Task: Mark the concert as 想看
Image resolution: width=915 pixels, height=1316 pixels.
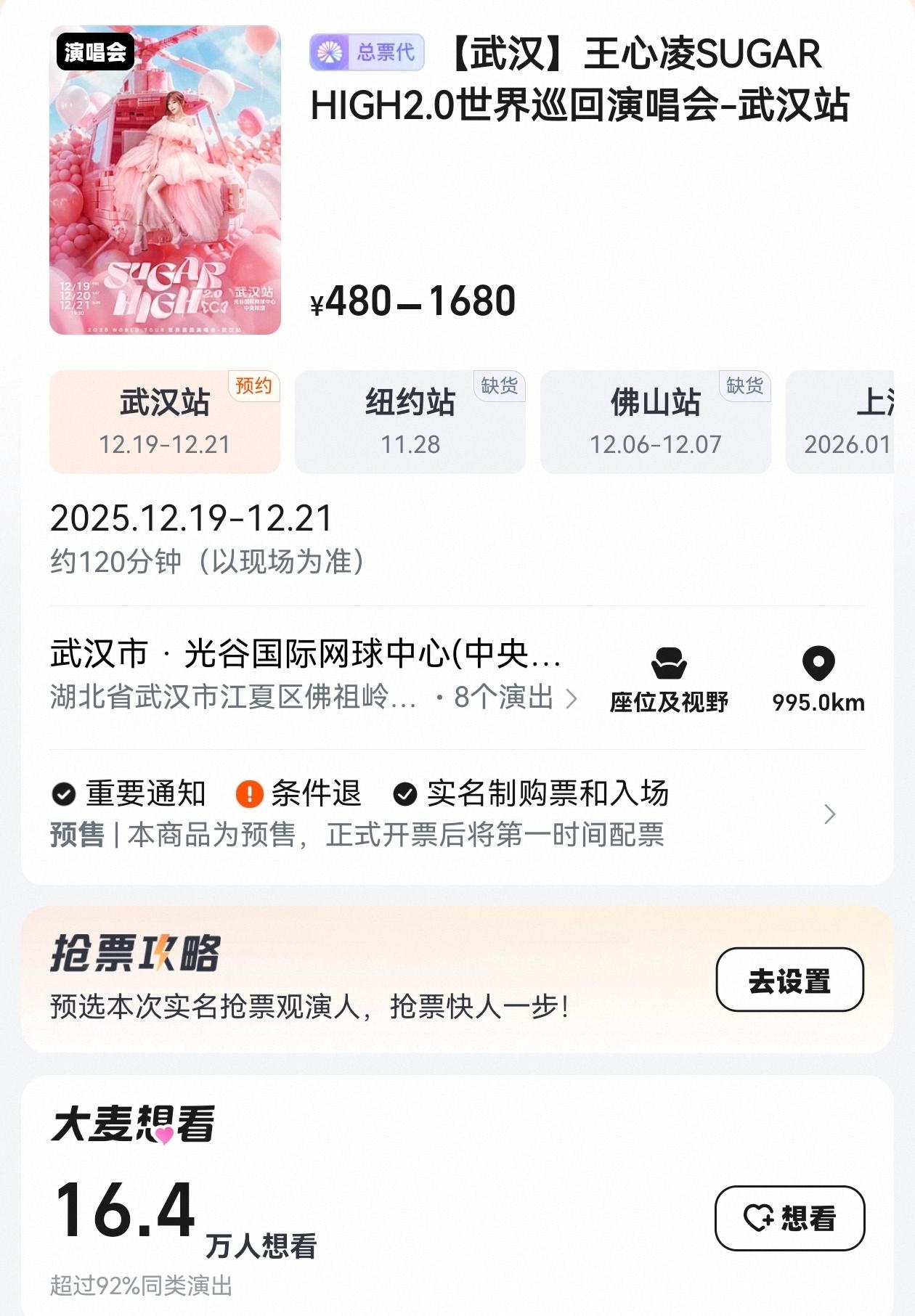Action: pos(789,1218)
